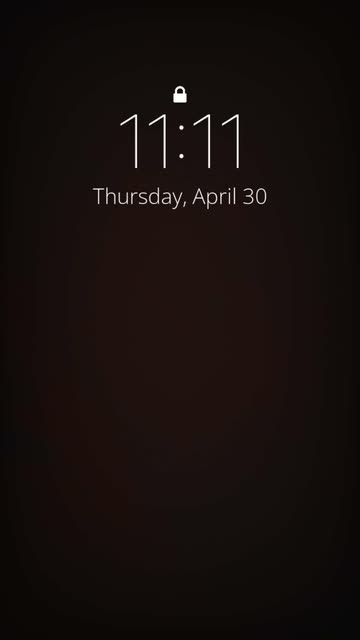Tap the padlock icon to unlock
Screen dimensions: 360x640
[x=180, y=94]
